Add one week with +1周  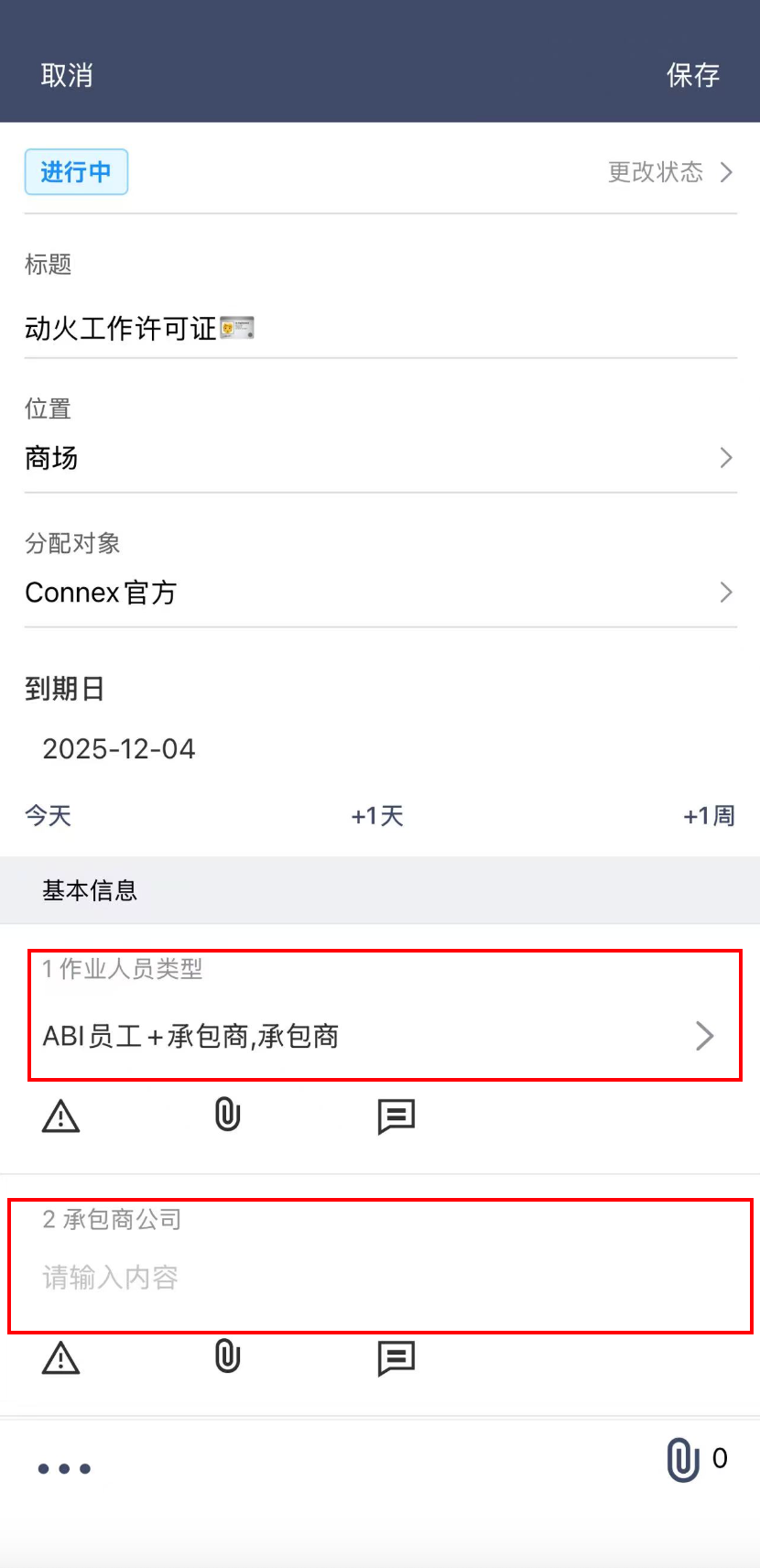(709, 815)
